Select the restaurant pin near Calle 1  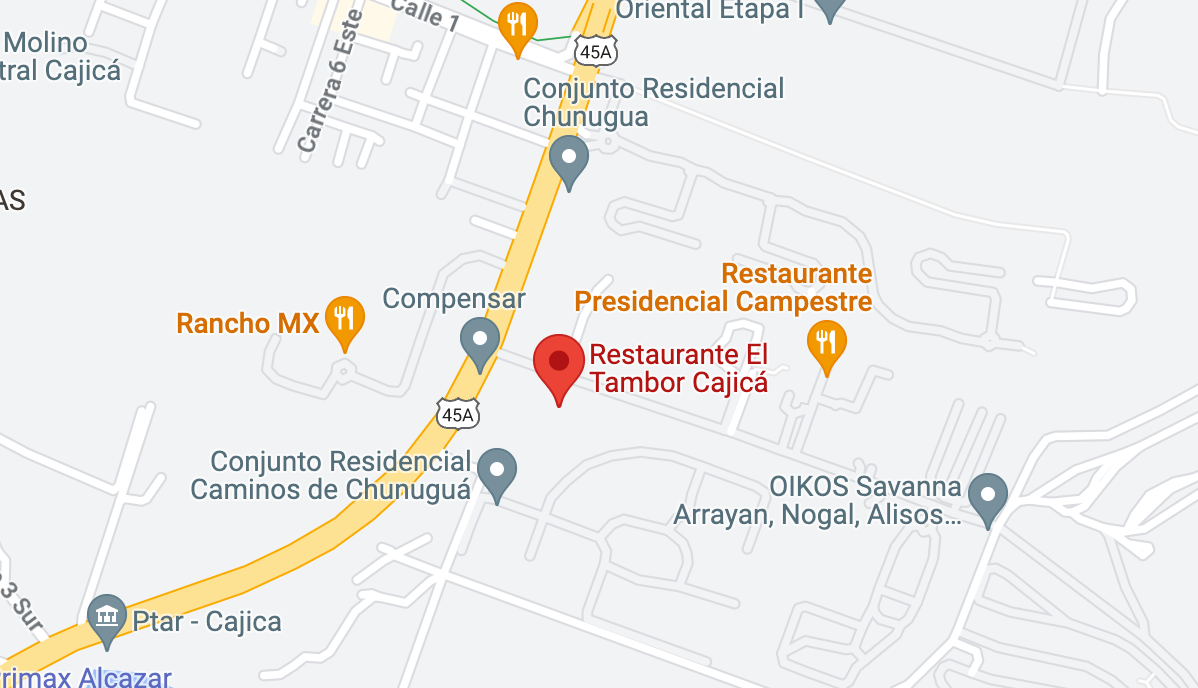click(x=517, y=24)
